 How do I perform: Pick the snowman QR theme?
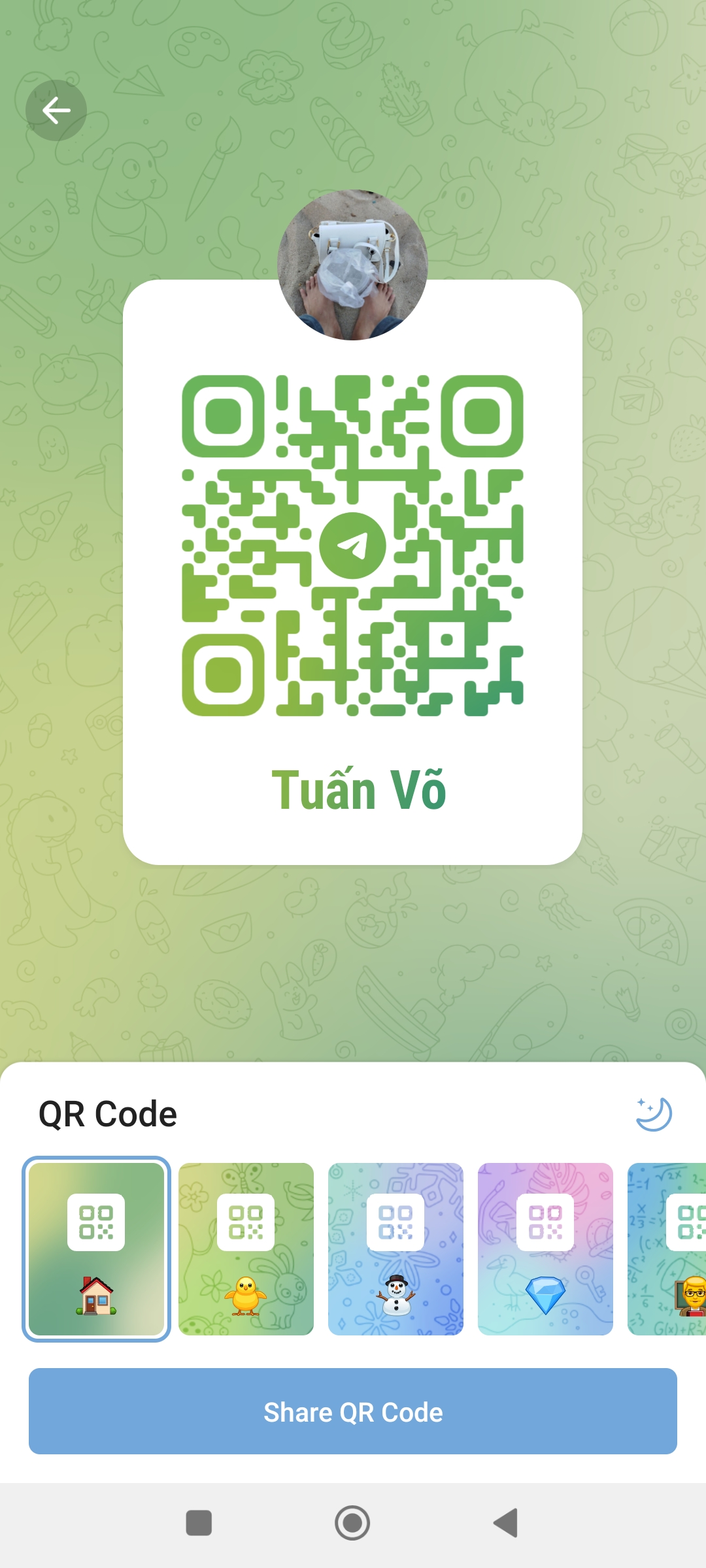click(x=395, y=1249)
